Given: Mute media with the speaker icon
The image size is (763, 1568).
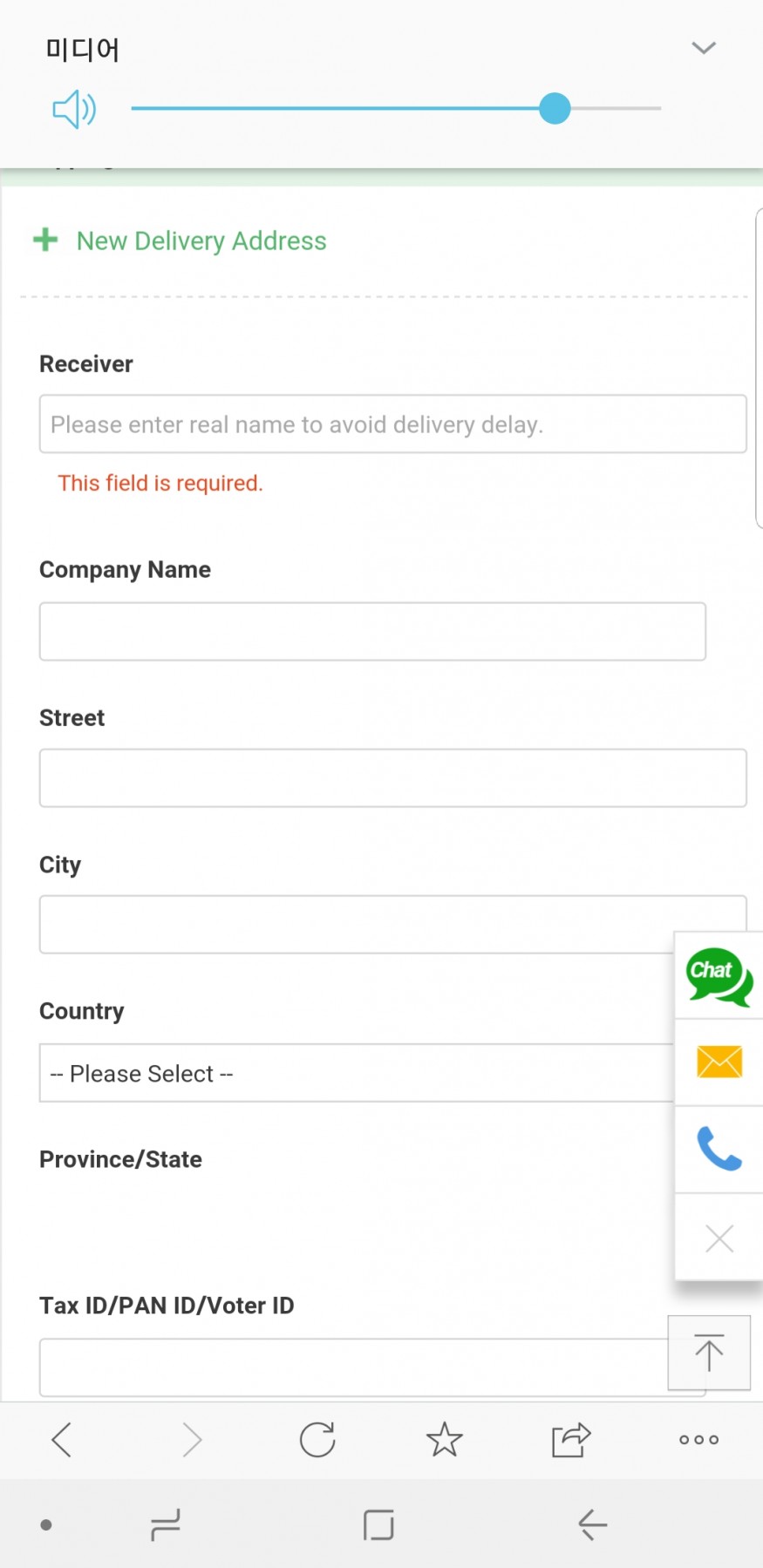Looking at the screenshot, I should [x=74, y=109].
